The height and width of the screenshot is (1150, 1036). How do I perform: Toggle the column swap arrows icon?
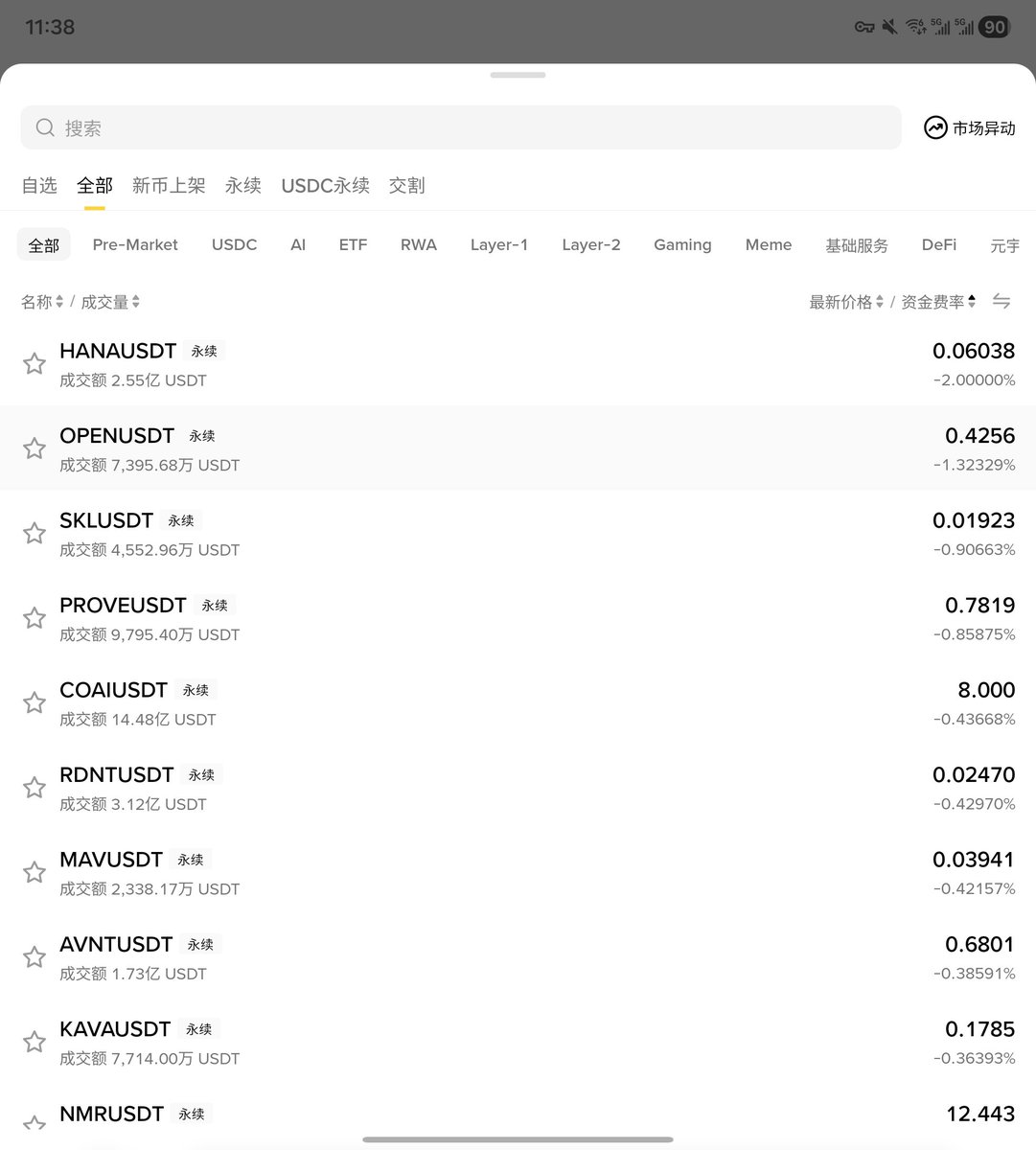coord(1001,301)
